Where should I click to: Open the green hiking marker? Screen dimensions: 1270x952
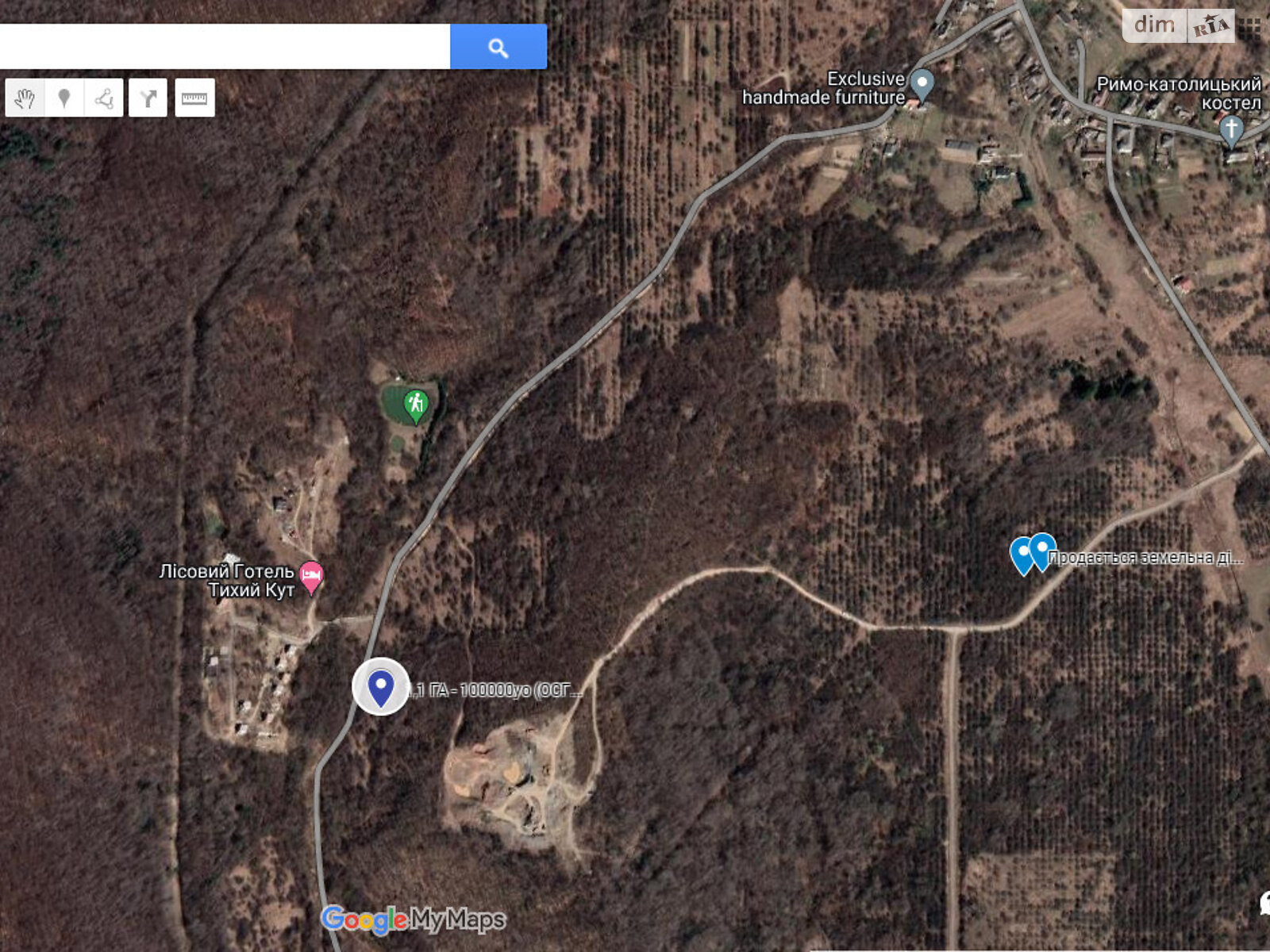coord(415,405)
